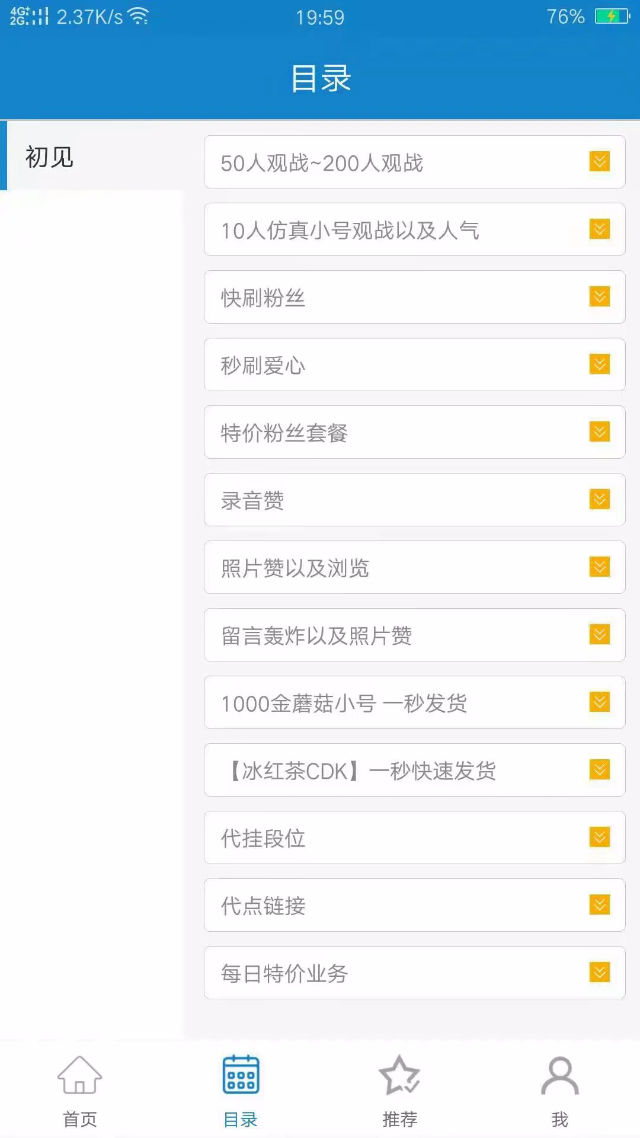Screen dimensions: 640x1138
Task: Expand the 代点链接 item
Action: pyautogui.click(x=414, y=905)
